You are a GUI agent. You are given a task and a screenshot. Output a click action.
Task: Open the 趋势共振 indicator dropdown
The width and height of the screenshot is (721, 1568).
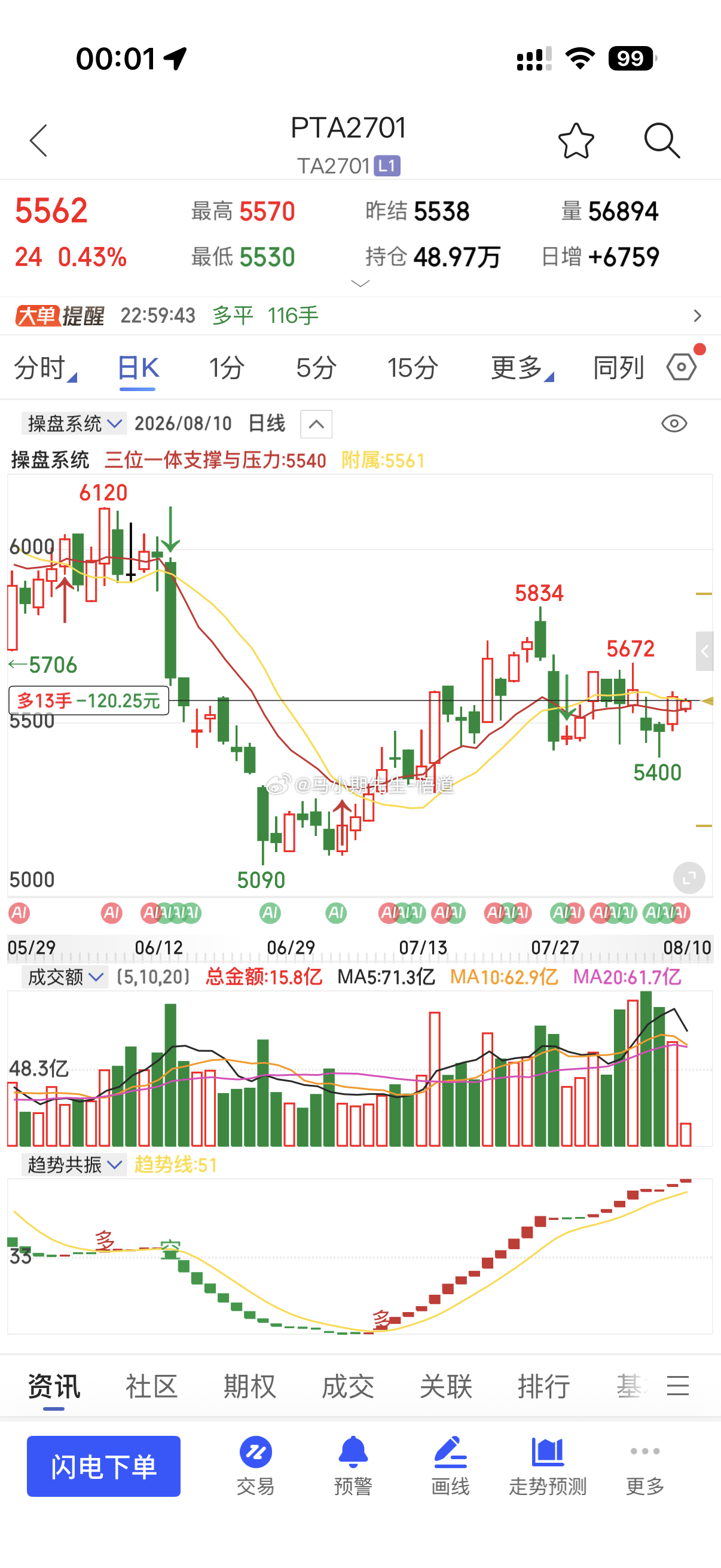(74, 1165)
